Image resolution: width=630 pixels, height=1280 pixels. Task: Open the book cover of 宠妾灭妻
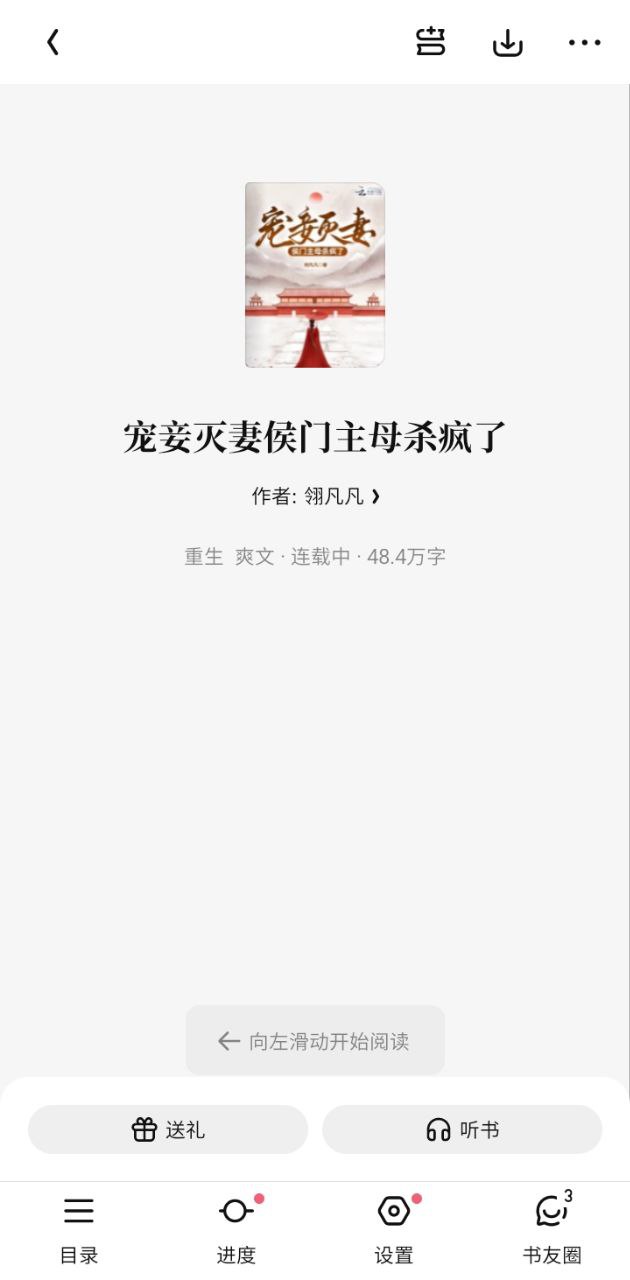pos(315,275)
